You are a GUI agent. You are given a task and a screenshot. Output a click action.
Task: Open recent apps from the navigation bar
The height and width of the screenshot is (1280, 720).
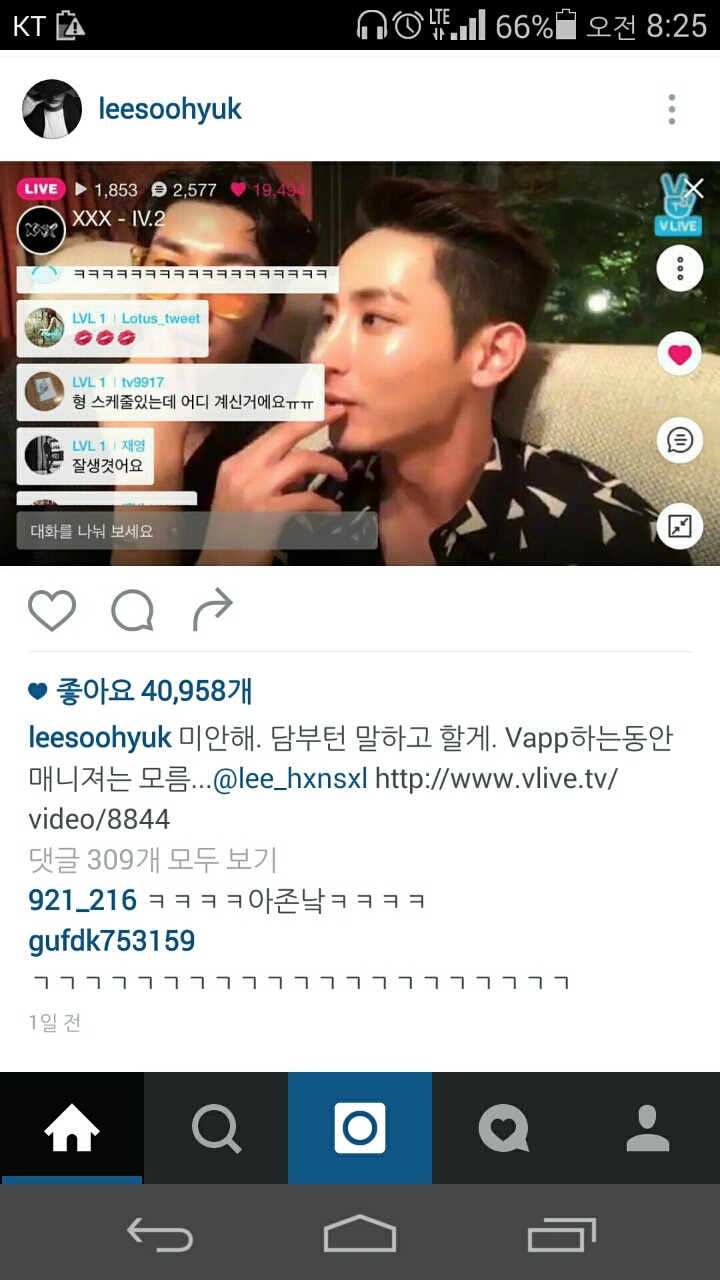tap(561, 1236)
